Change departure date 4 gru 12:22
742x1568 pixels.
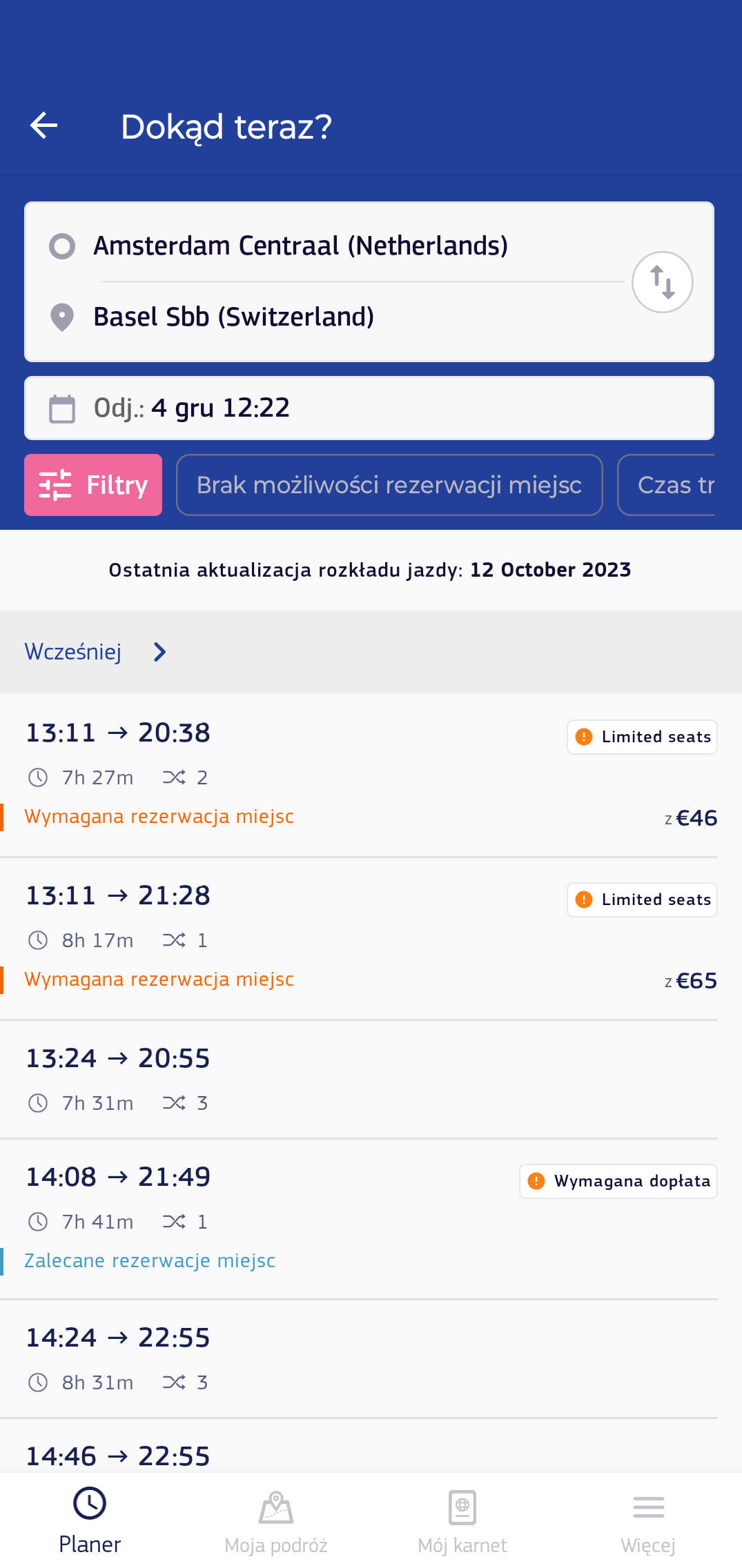click(x=369, y=408)
